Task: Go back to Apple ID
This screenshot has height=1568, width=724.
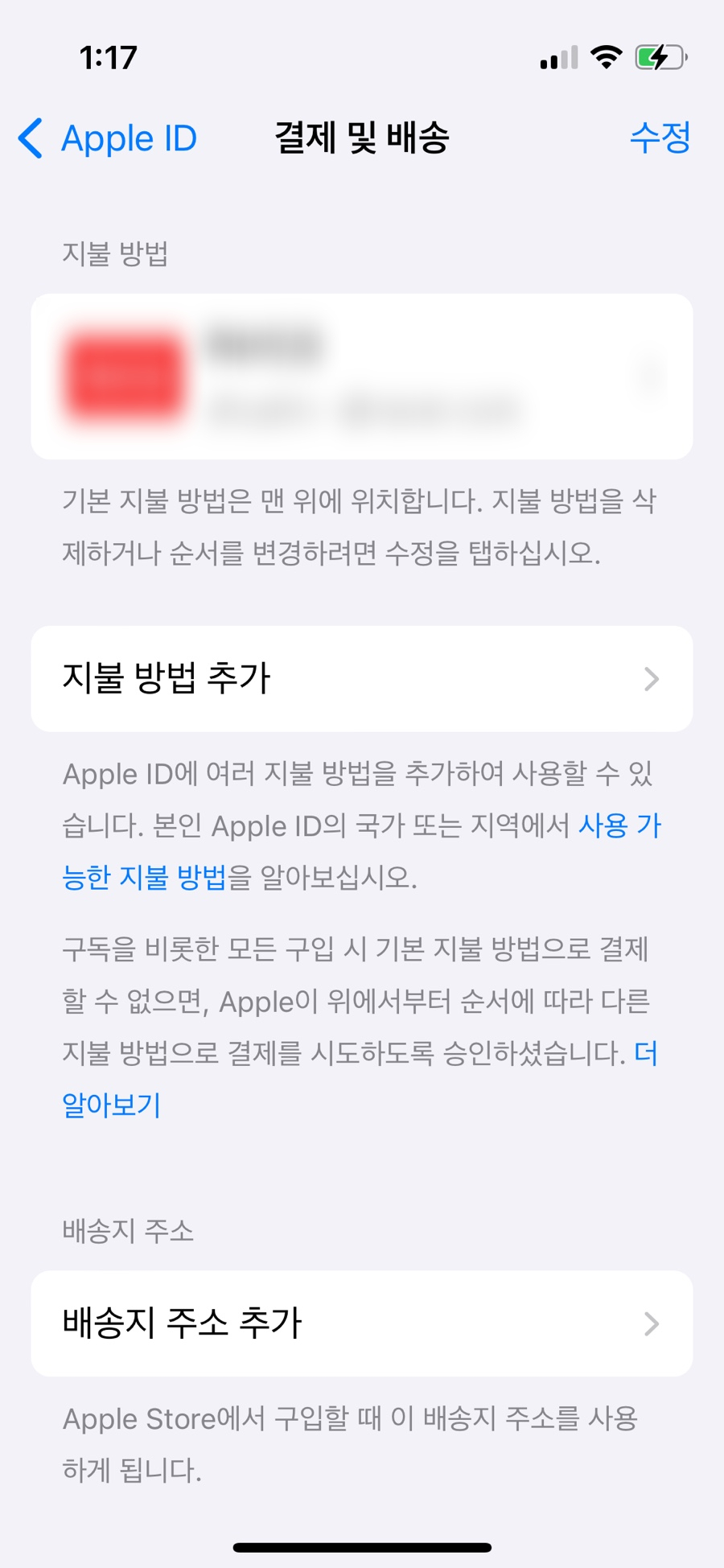Action: click(x=108, y=138)
